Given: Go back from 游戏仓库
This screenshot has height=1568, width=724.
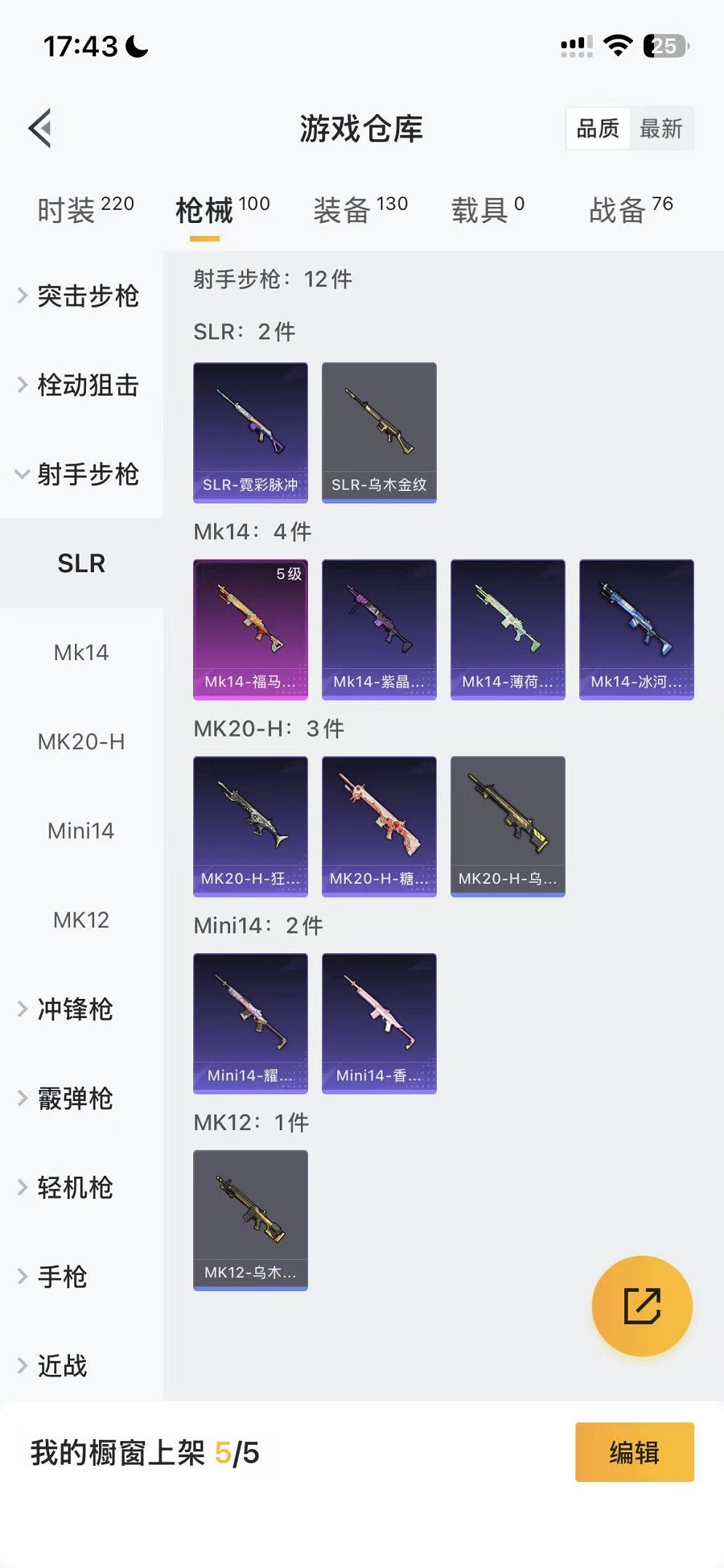Looking at the screenshot, I should pyautogui.click(x=41, y=129).
